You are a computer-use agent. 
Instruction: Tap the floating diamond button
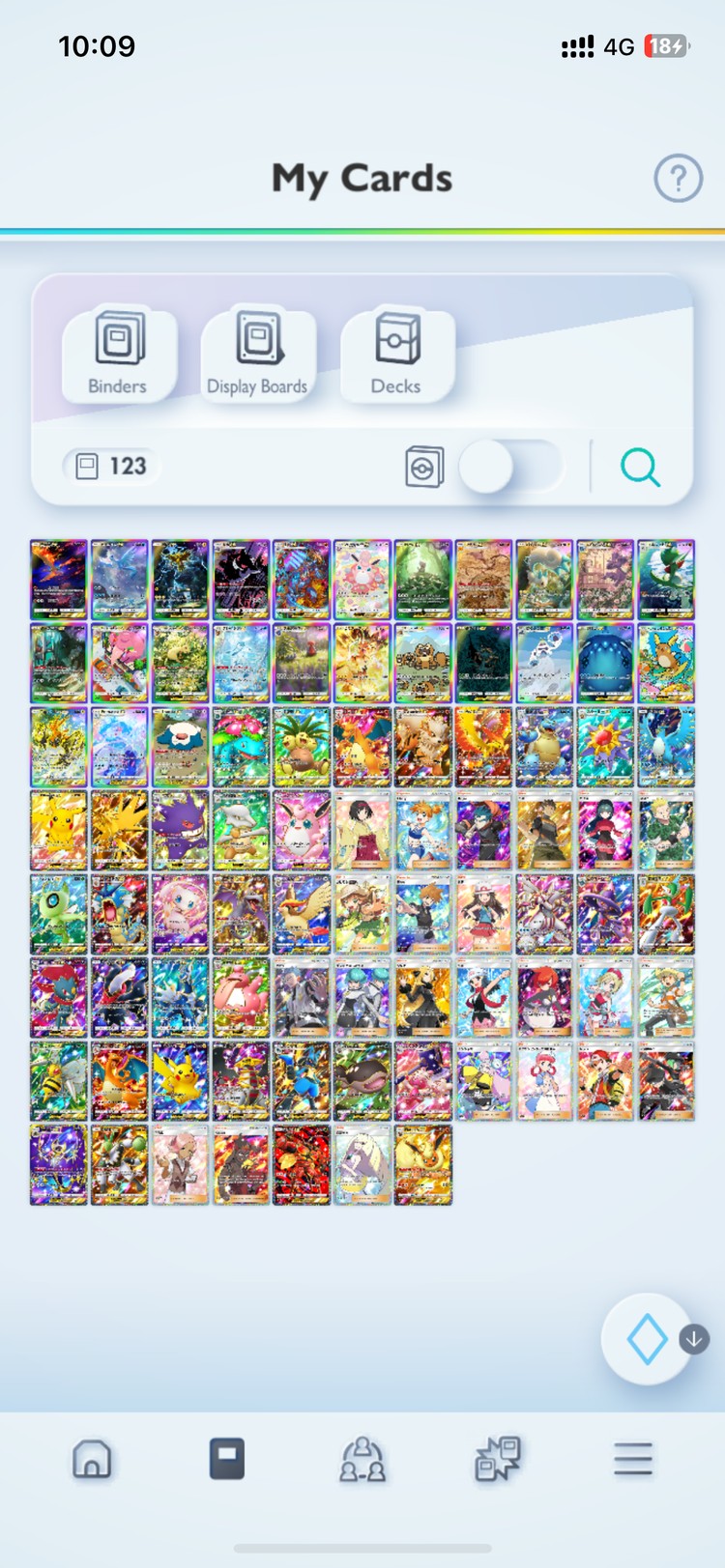point(647,1339)
